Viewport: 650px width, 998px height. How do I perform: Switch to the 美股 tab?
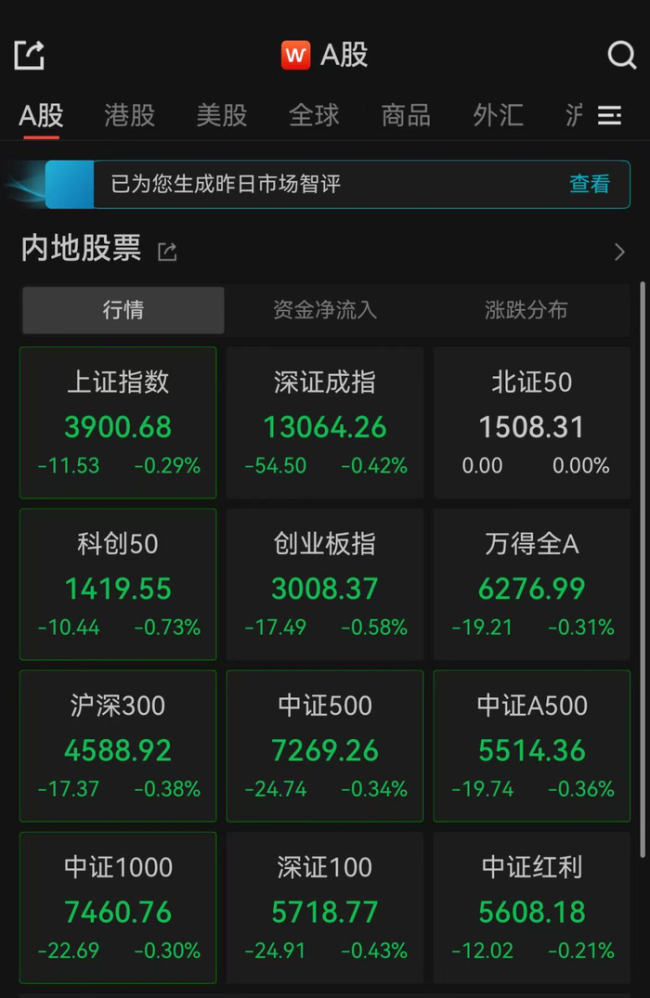pyautogui.click(x=222, y=115)
